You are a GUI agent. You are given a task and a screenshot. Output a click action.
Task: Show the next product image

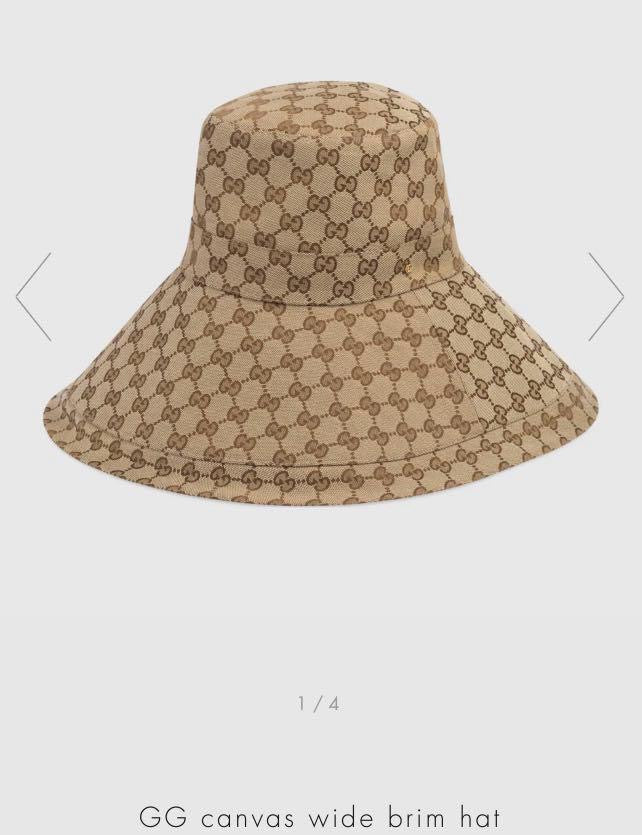[606, 297]
